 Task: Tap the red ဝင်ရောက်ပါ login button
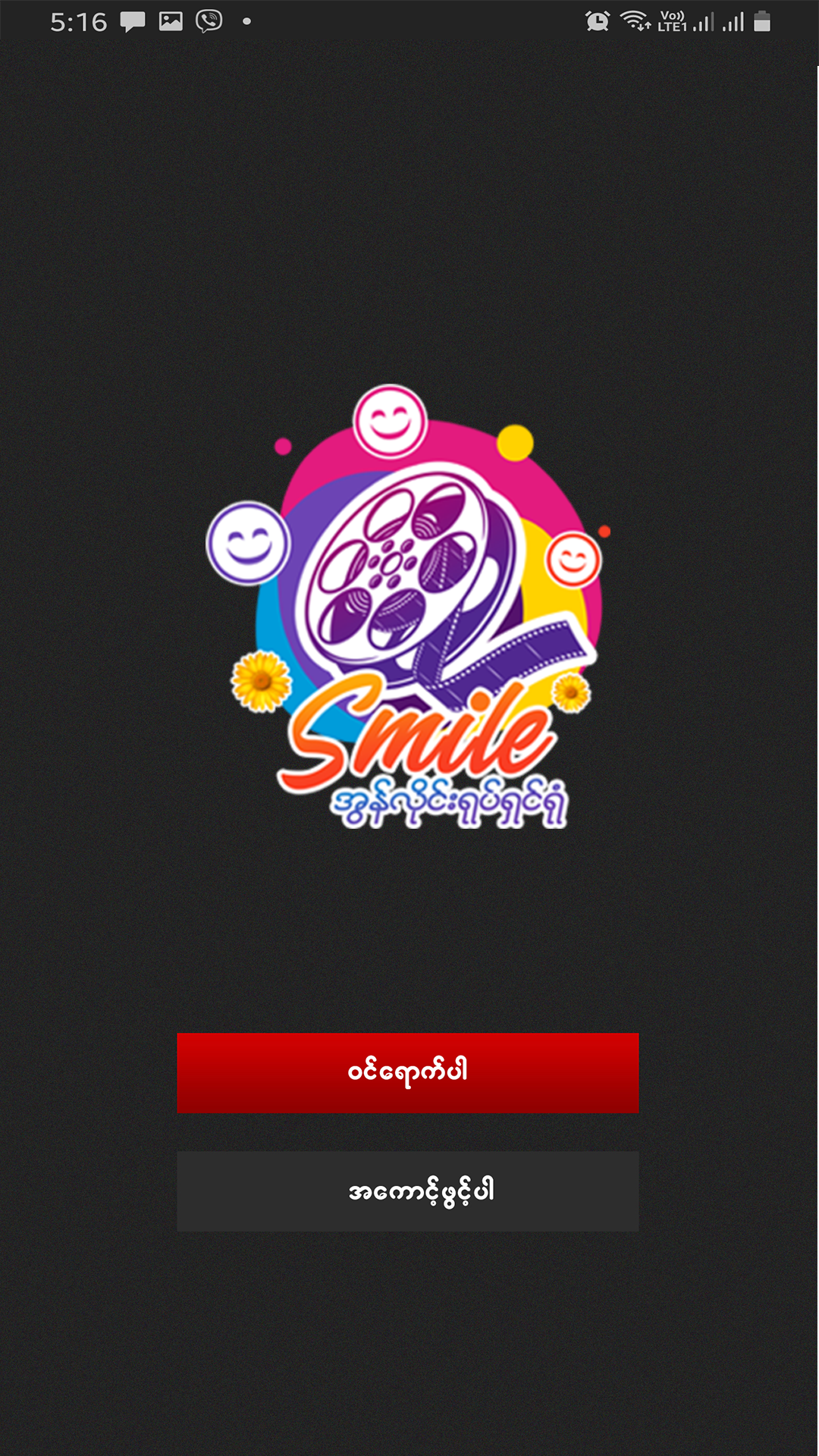click(408, 1072)
